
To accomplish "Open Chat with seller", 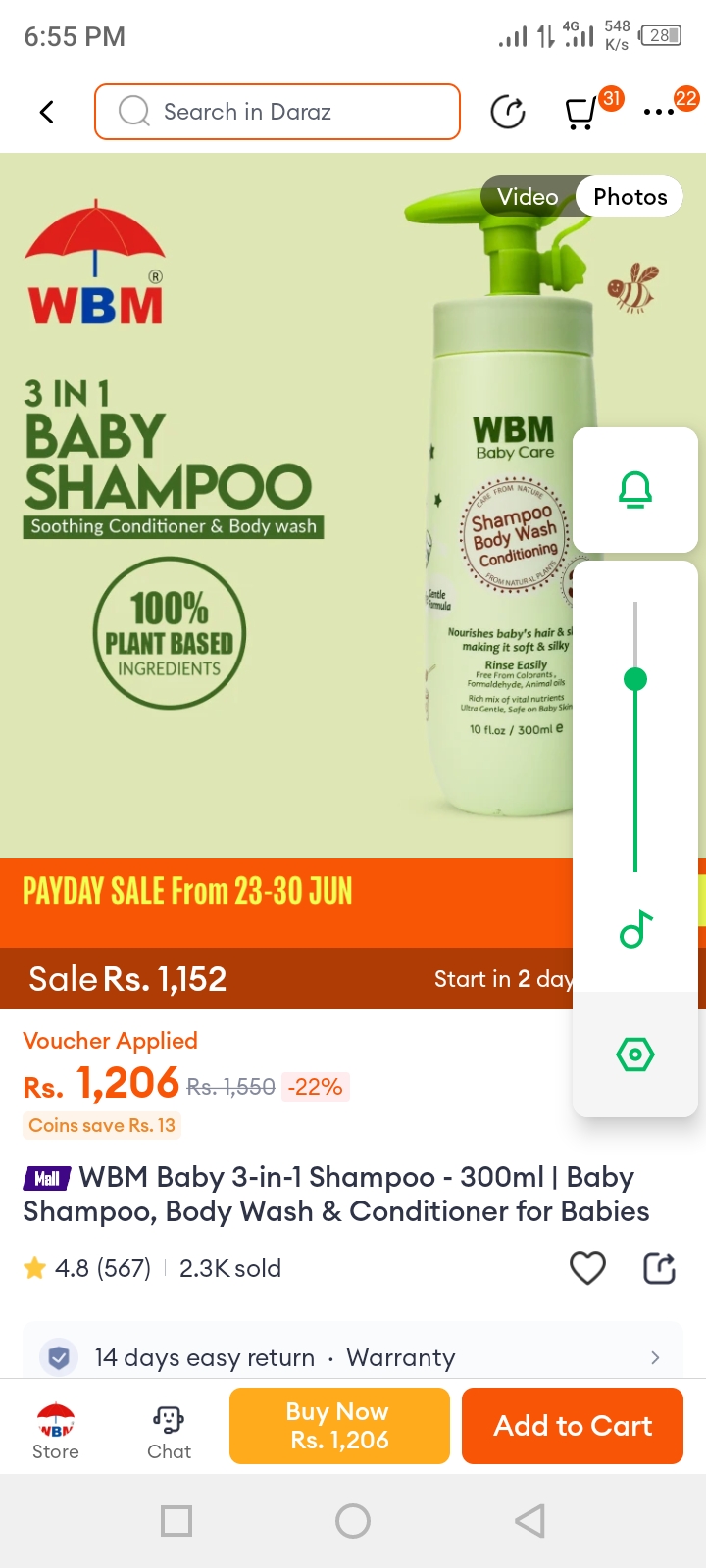I will click(x=169, y=1429).
